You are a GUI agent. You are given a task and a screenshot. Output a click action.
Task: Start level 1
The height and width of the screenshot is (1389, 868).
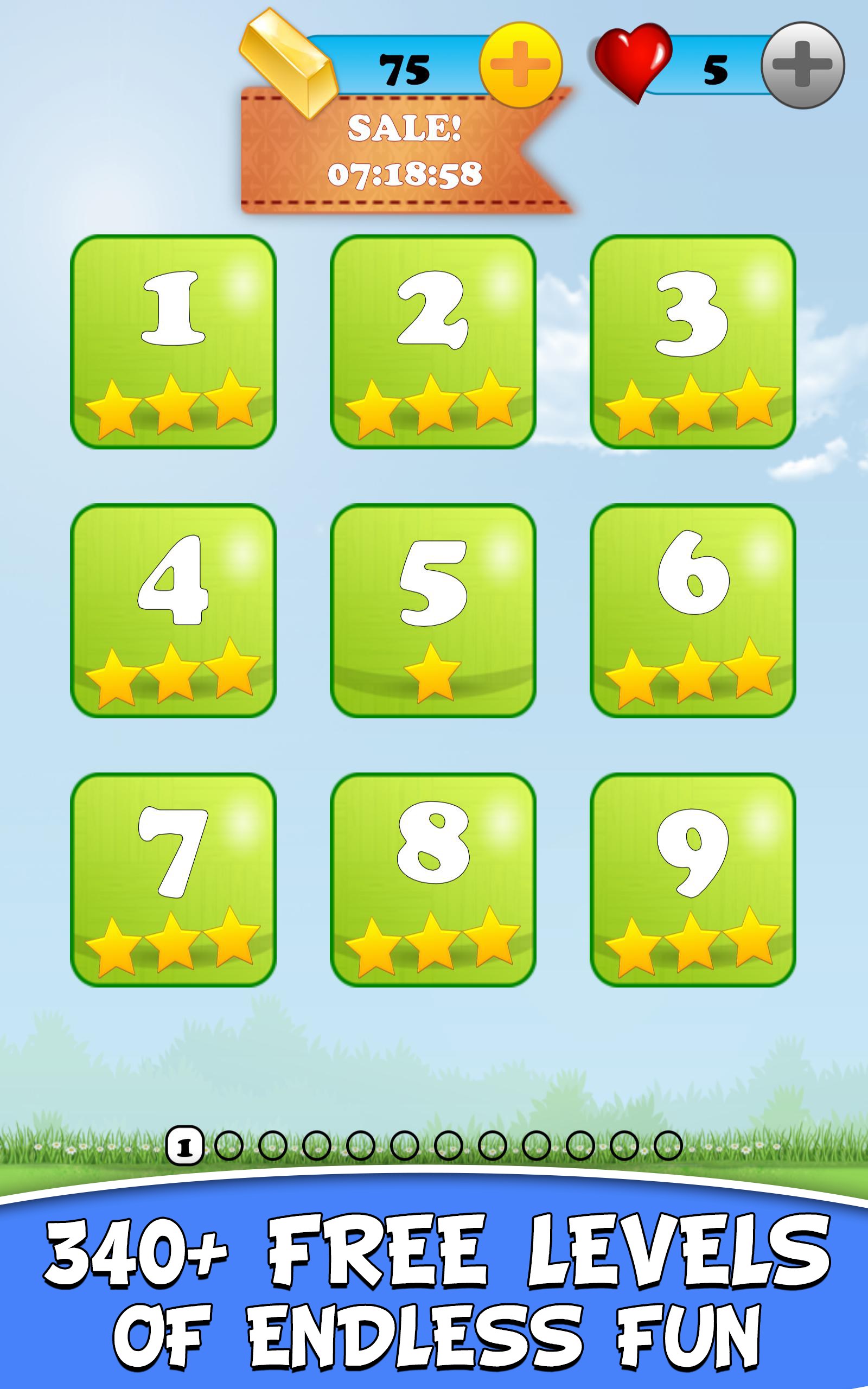click(173, 341)
